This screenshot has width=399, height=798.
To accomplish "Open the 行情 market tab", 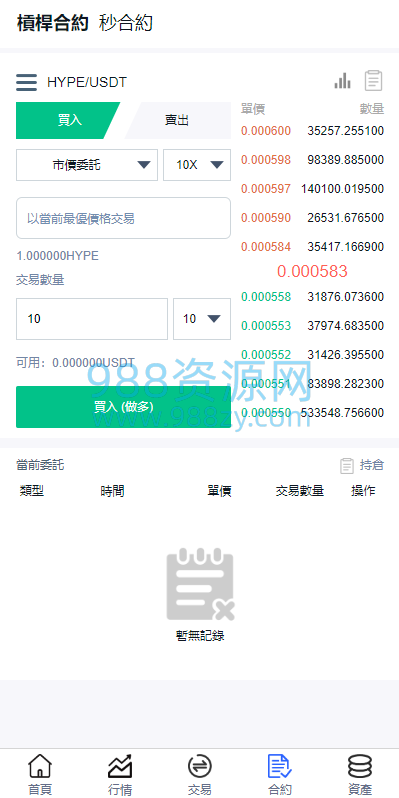I will point(120,775).
